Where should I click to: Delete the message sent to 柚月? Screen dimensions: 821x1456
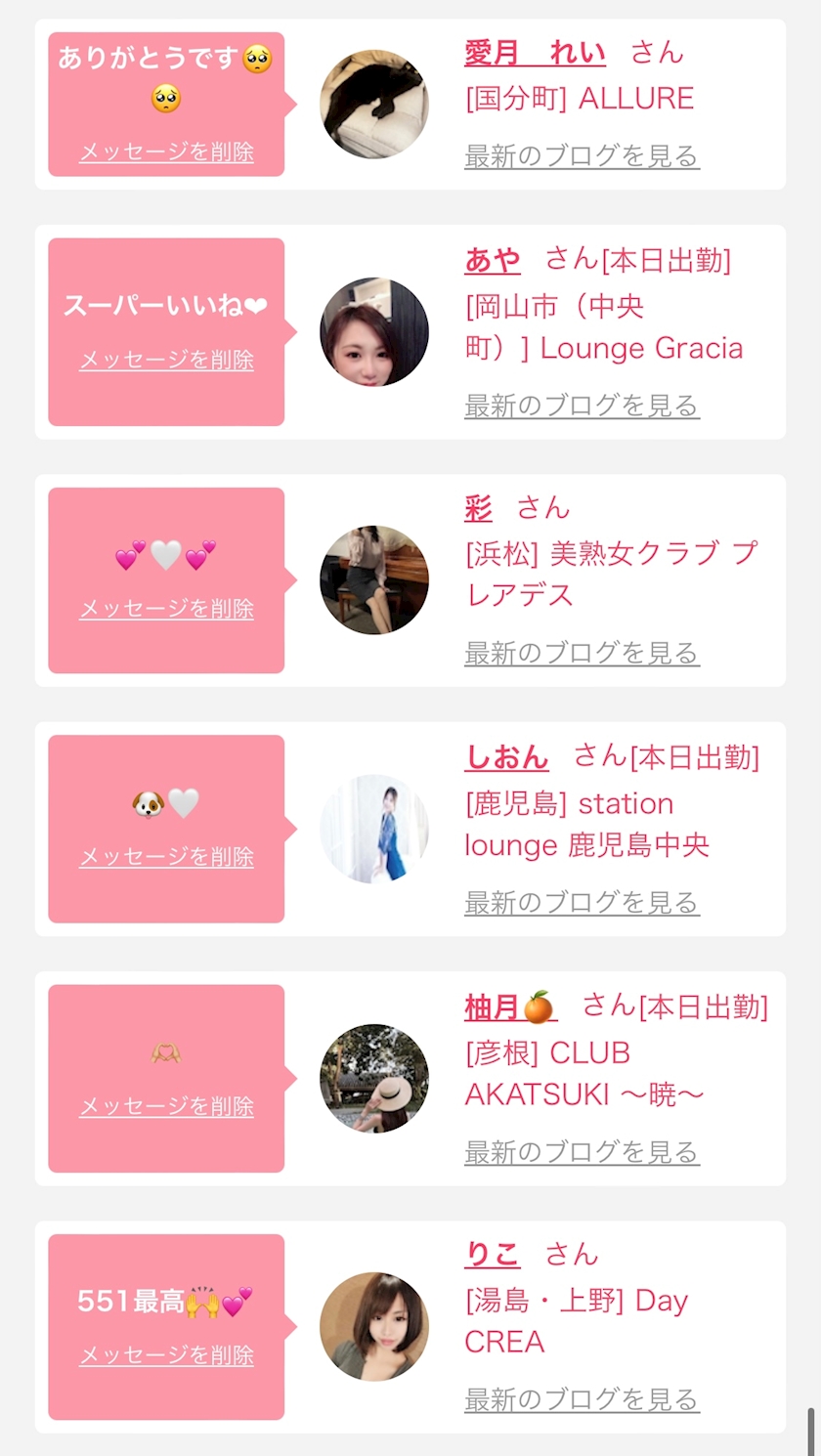(166, 1106)
